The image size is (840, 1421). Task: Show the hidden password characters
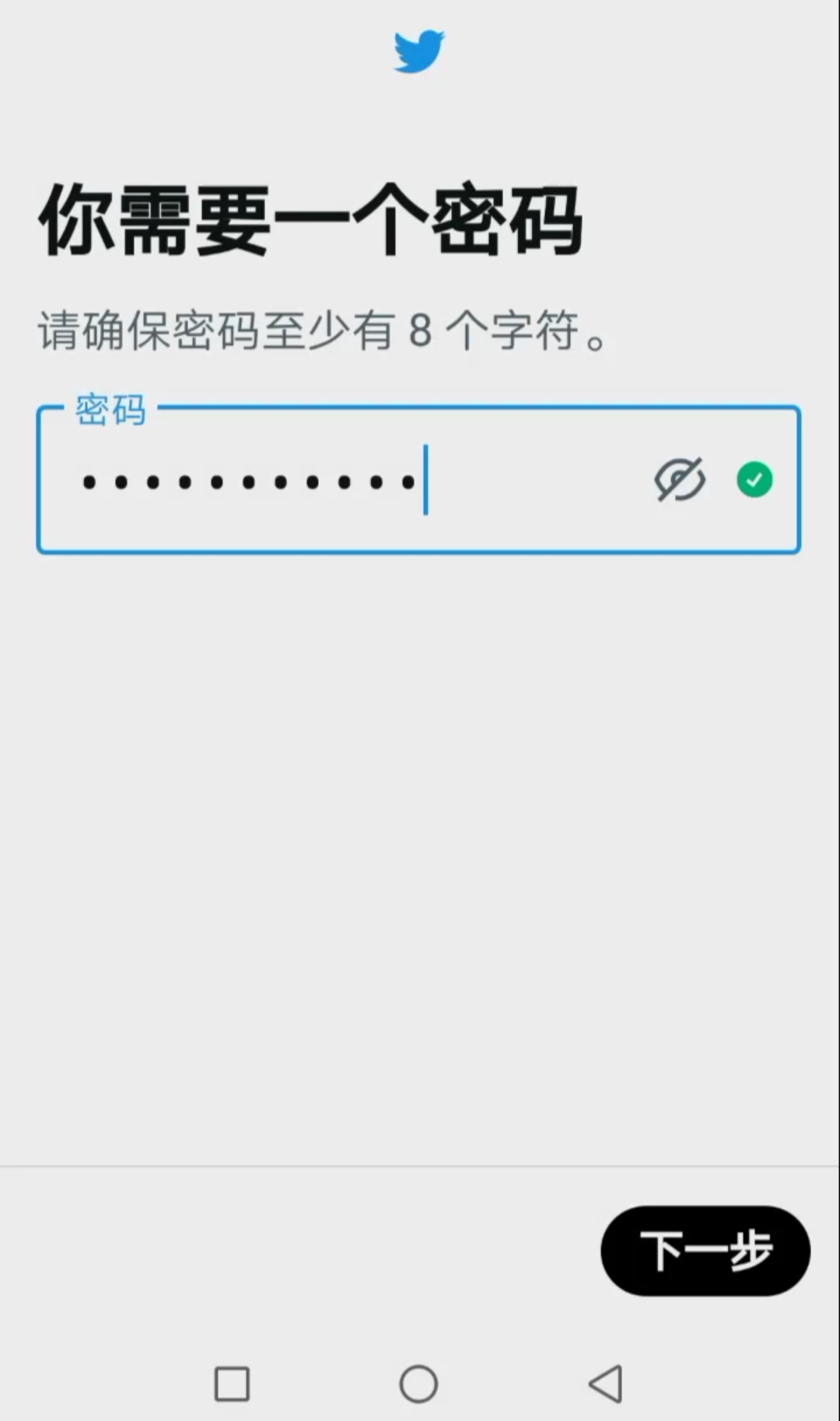[x=680, y=479]
